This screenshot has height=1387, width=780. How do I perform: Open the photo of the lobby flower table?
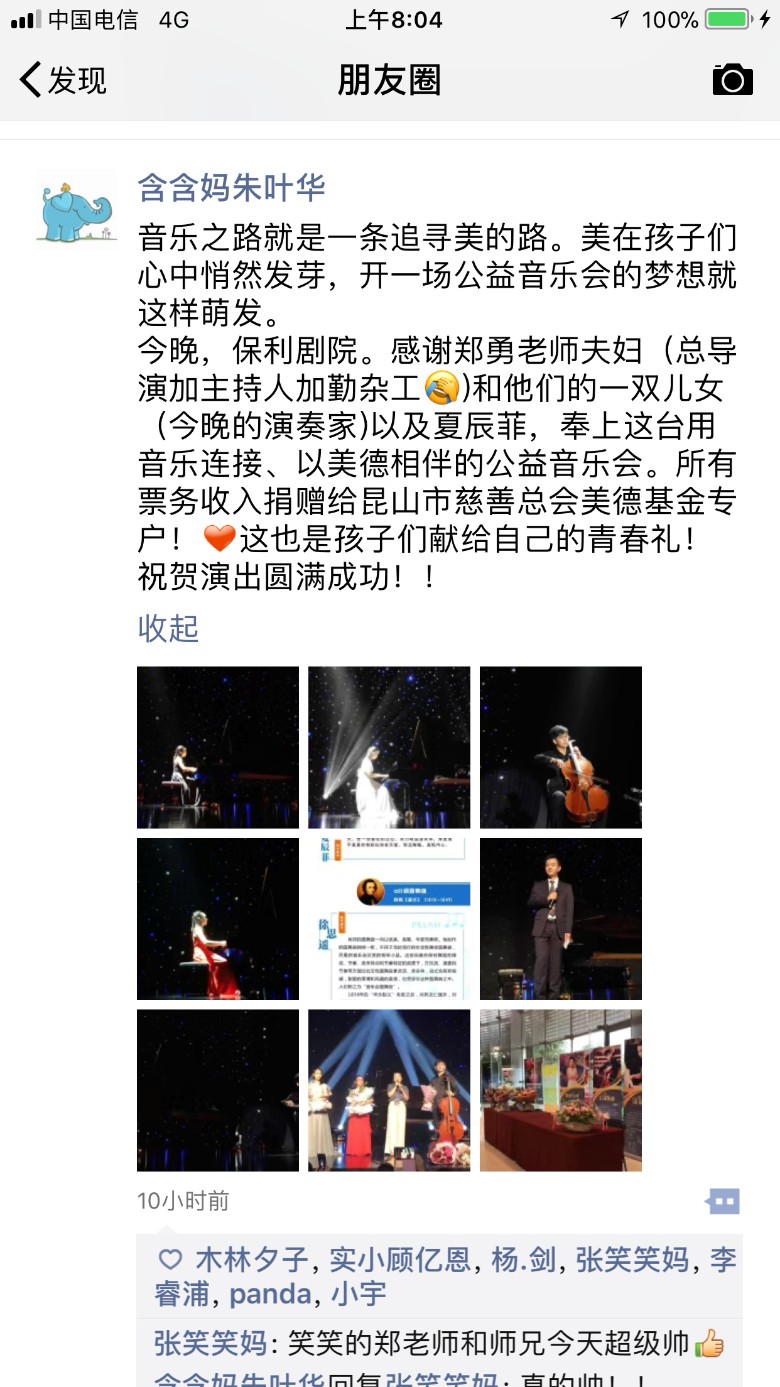pos(560,1090)
